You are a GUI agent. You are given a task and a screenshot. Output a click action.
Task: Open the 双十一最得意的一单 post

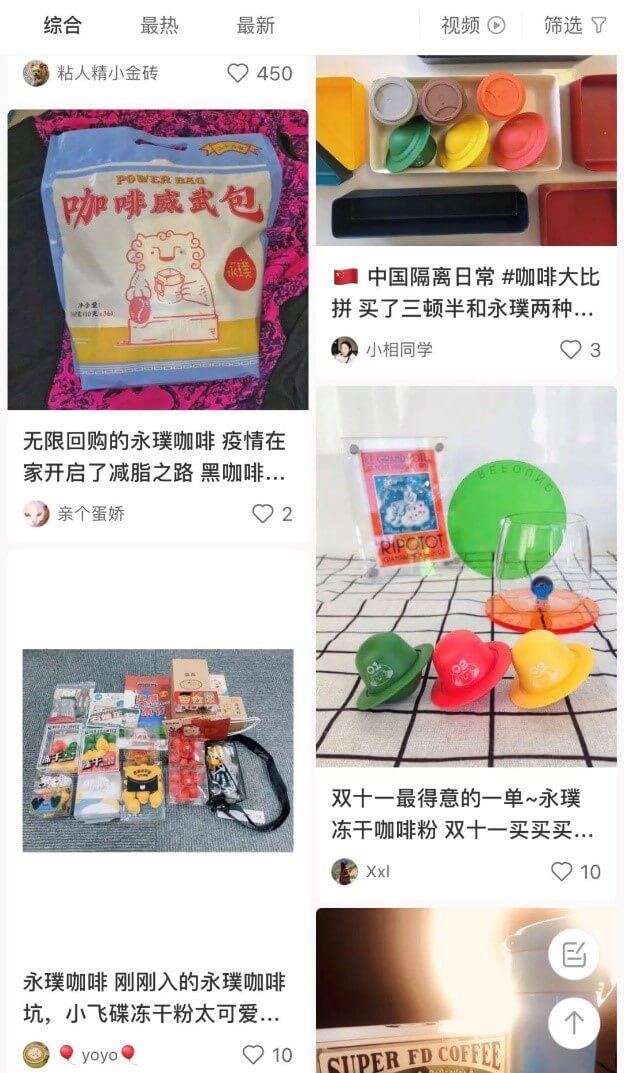465,814
